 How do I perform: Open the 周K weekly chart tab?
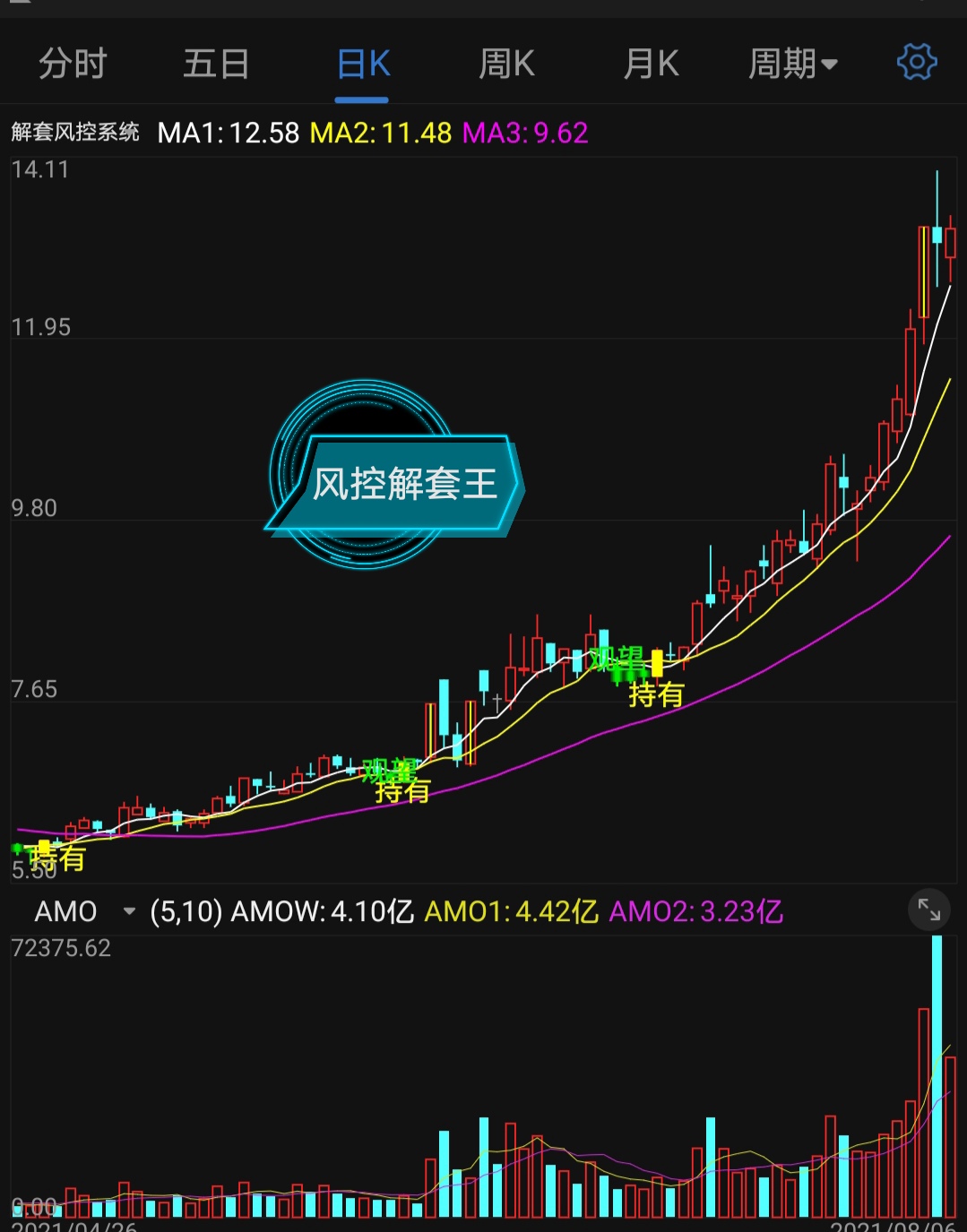tap(506, 65)
